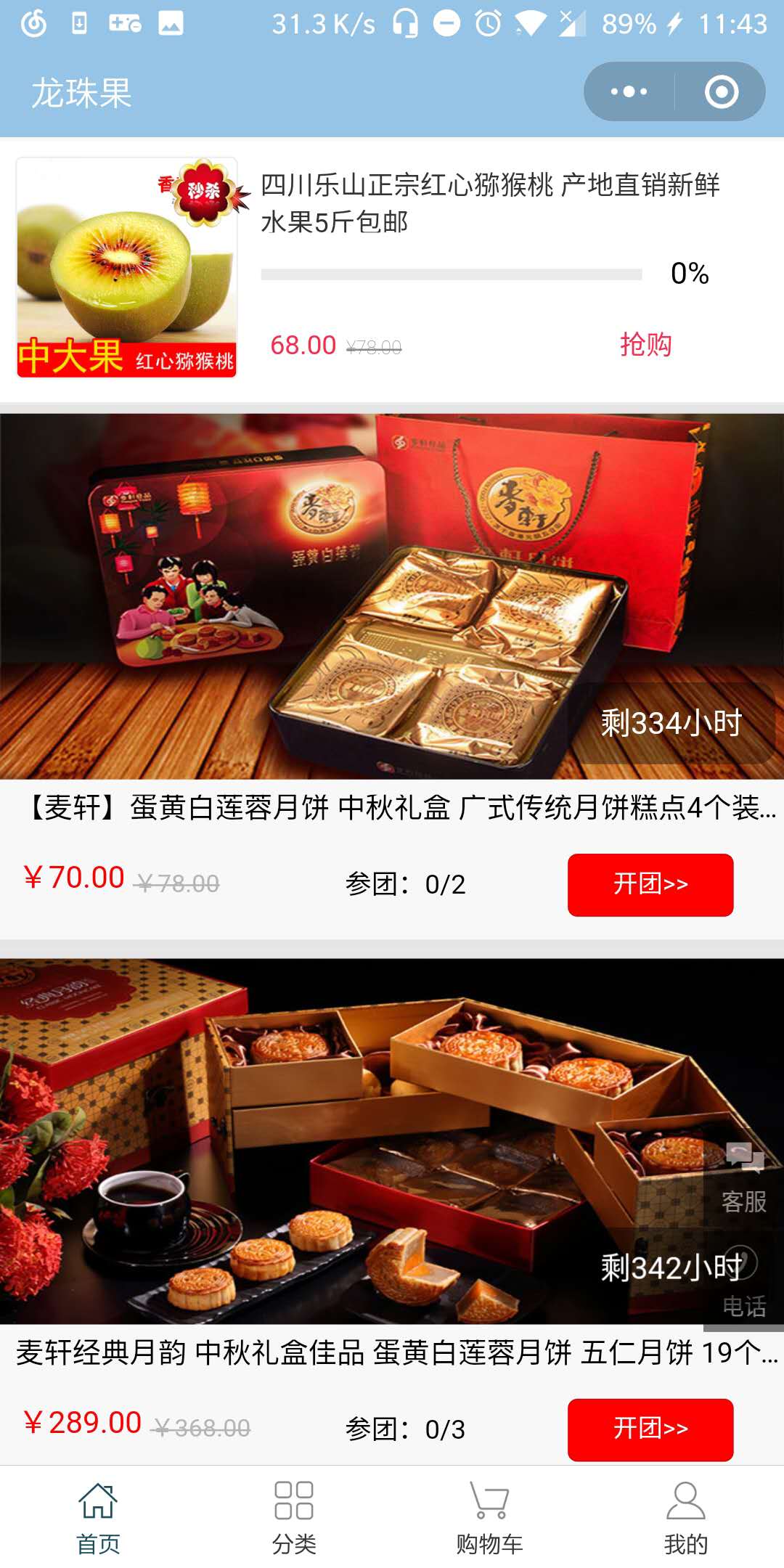Start group buy for the ¥70.00 mooncake box

650,884
